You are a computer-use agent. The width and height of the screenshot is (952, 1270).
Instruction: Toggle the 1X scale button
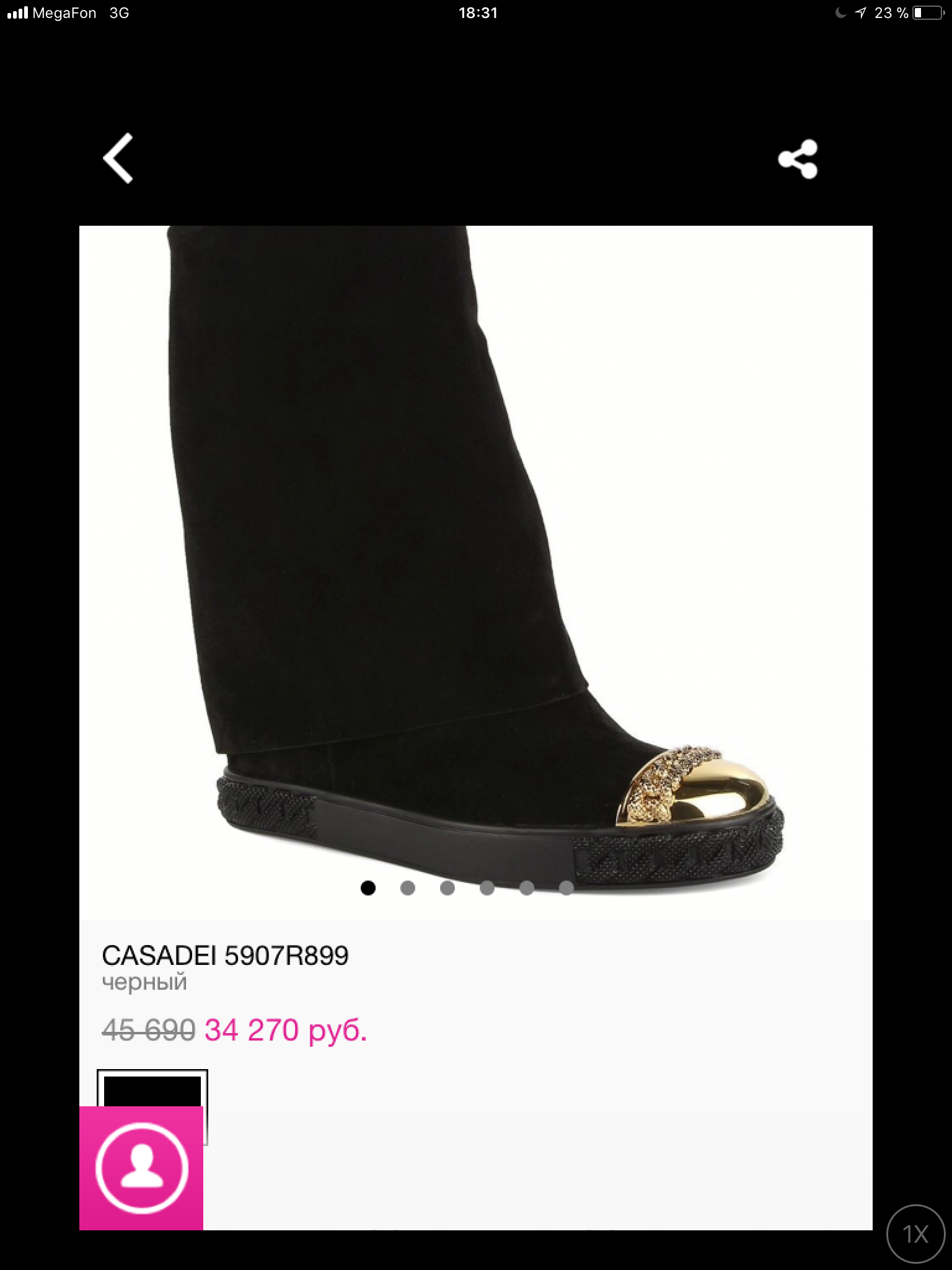(915, 1235)
